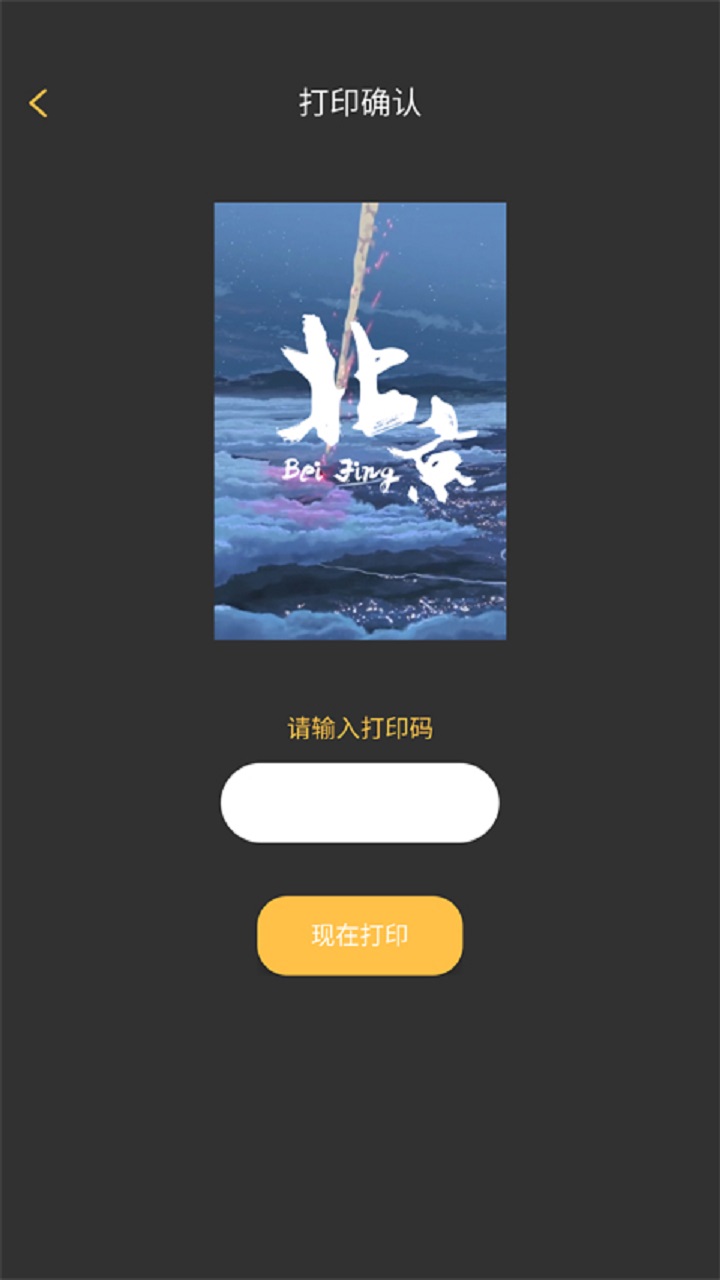Go back using the yellow back arrow
The image size is (720, 1280).
(38, 103)
